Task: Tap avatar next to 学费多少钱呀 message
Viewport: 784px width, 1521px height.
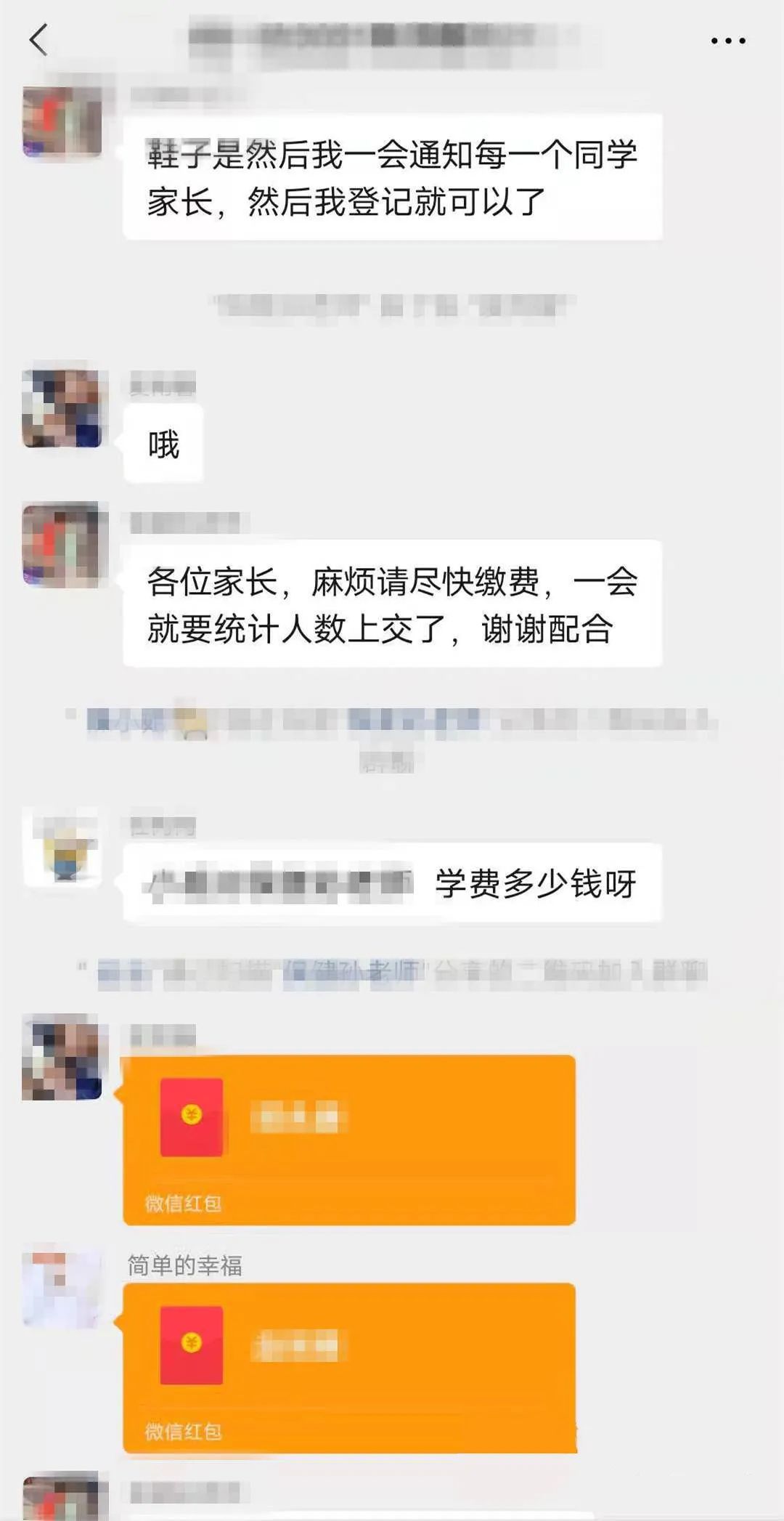Action: 62,848
